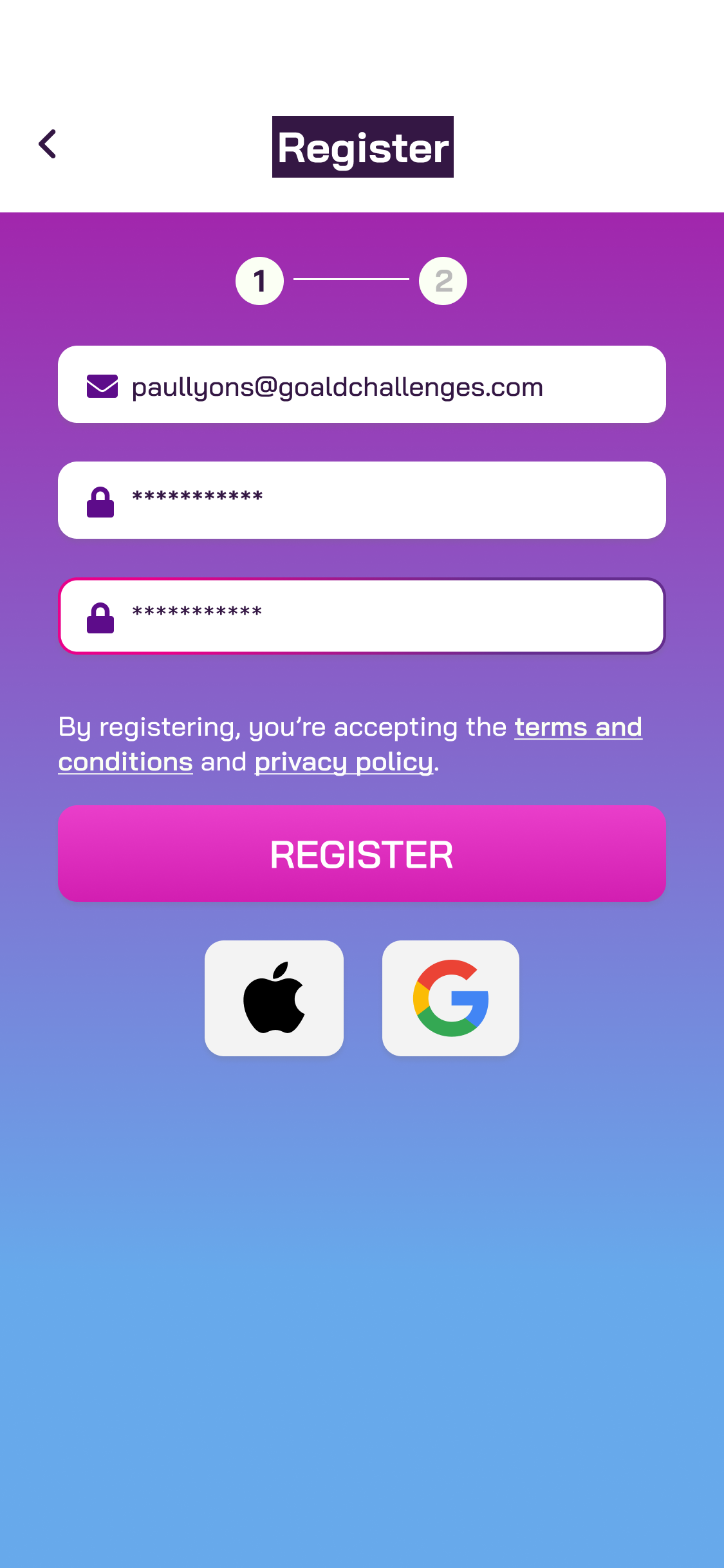
Task: Open the terms and conditions link
Action: point(577,727)
